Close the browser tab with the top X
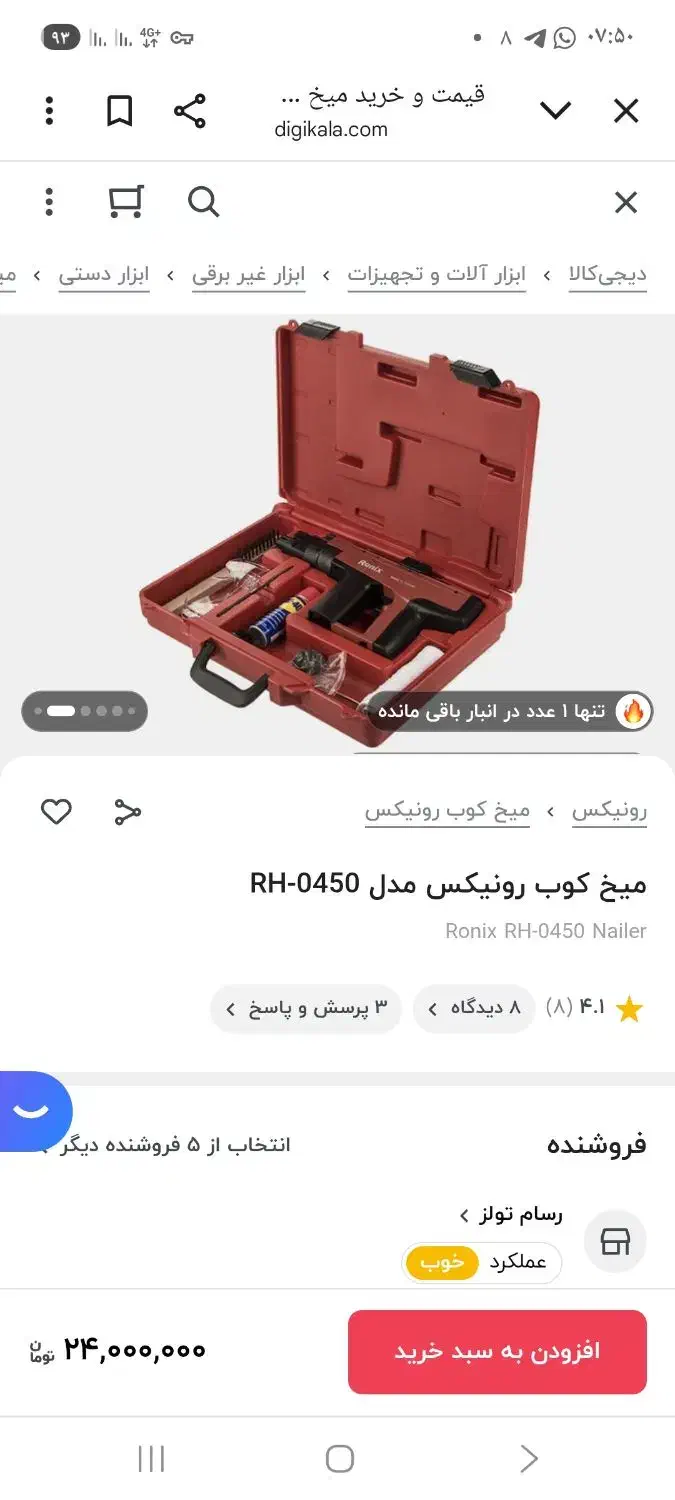This screenshot has height=1500, width=675. click(x=626, y=111)
